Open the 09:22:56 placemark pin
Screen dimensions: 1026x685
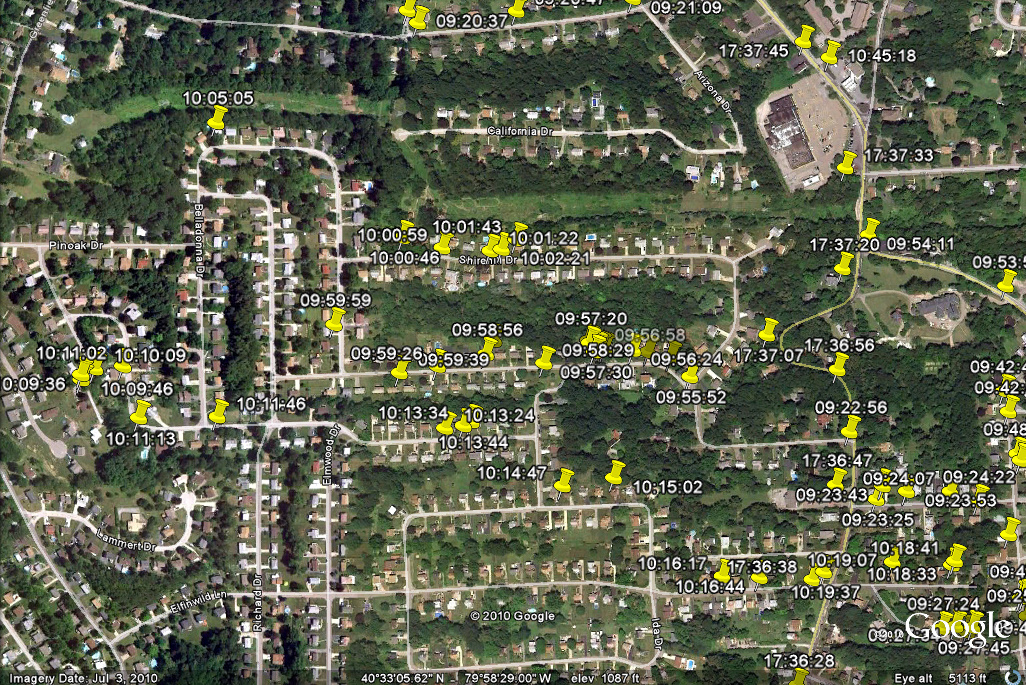(851, 428)
